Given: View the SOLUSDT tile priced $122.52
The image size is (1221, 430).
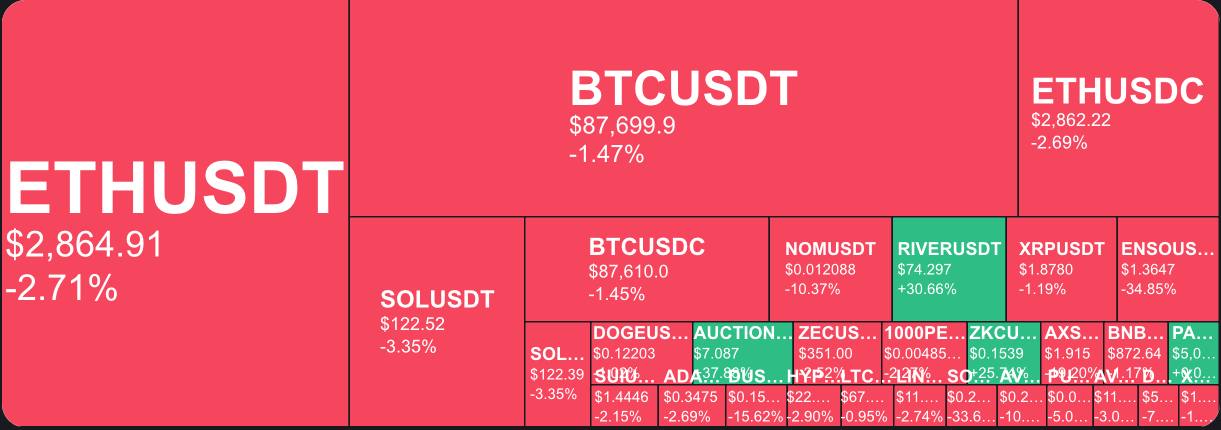Looking at the screenshot, I should pos(437,322).
